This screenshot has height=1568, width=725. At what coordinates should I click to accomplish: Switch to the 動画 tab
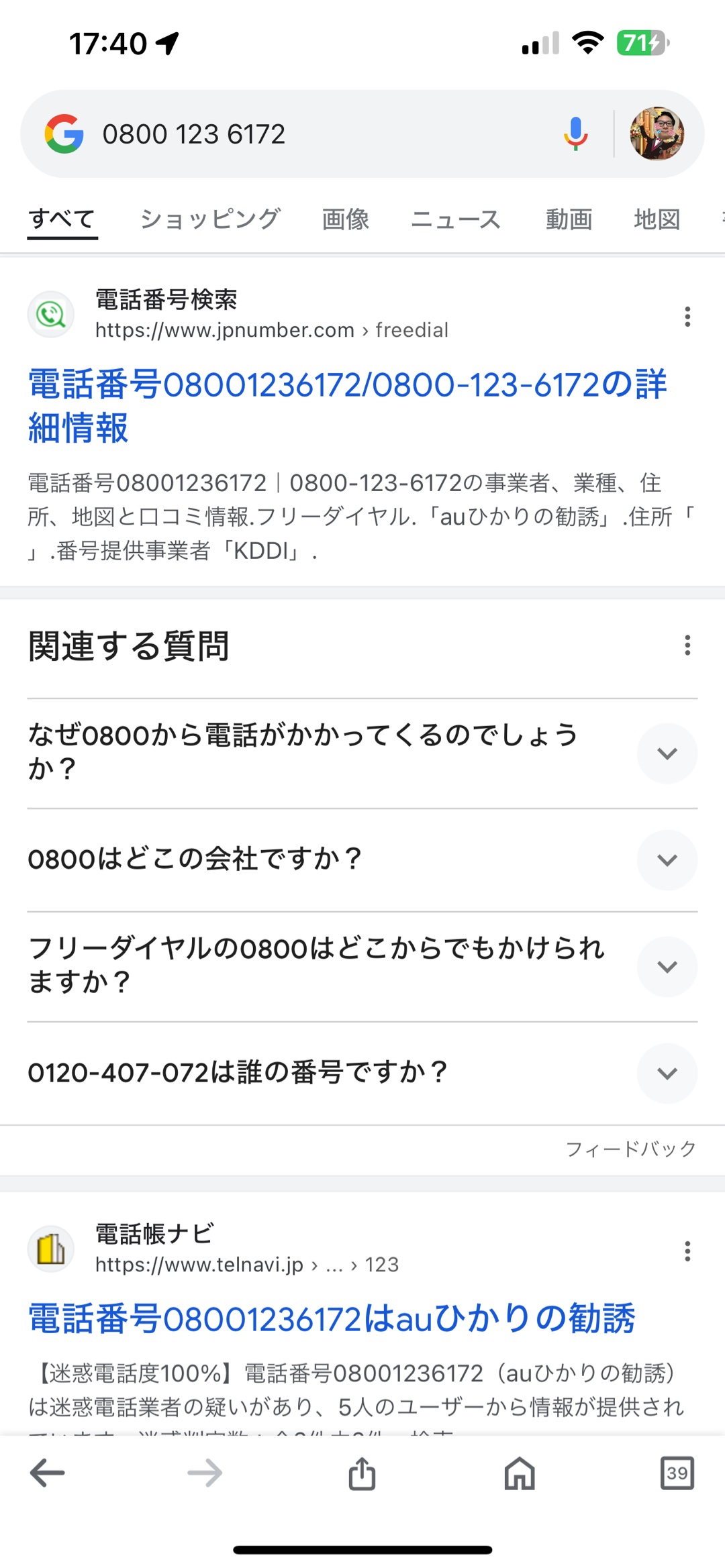pyautogui.click(x=569, y=219)
